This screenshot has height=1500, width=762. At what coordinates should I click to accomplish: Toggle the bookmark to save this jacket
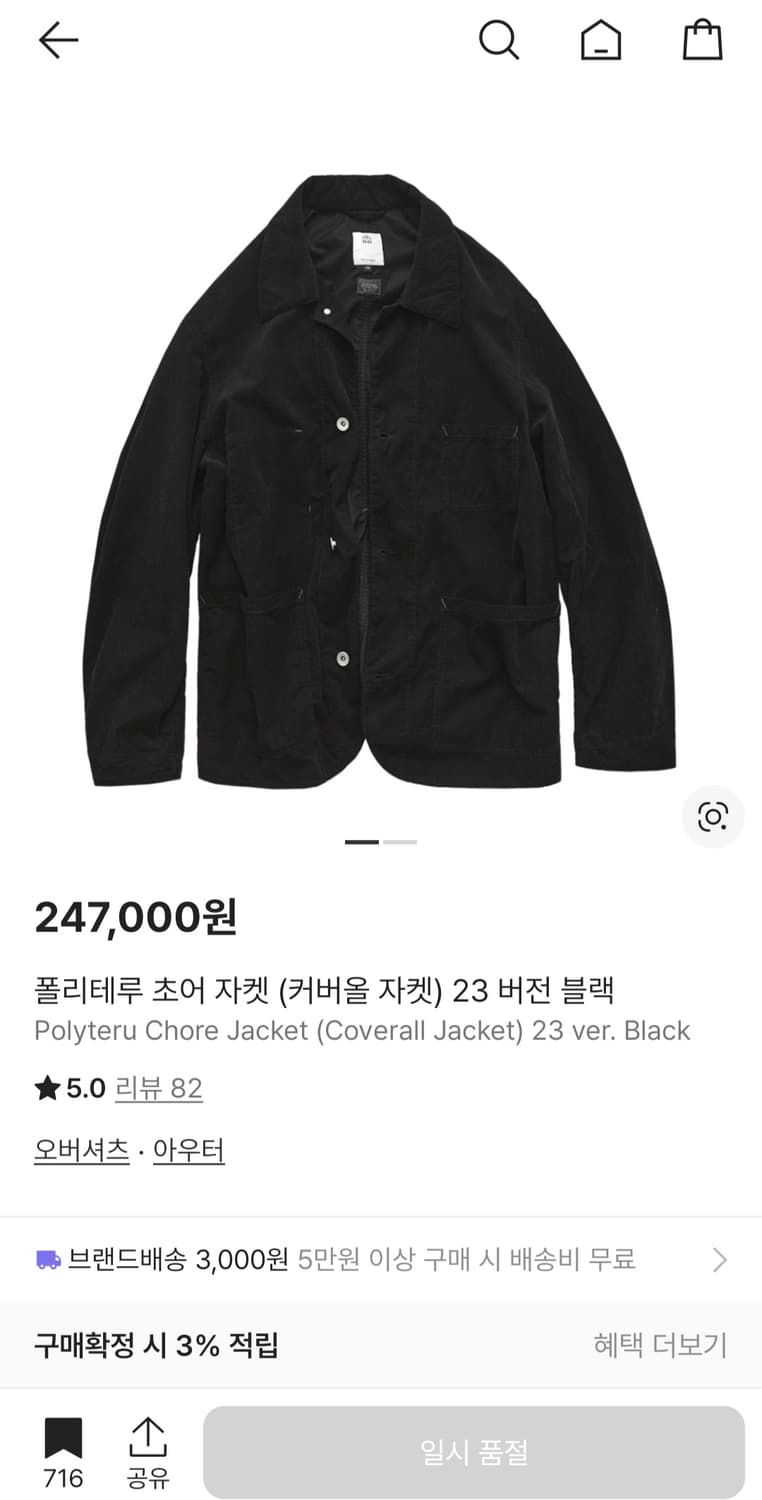(63, 1440)
